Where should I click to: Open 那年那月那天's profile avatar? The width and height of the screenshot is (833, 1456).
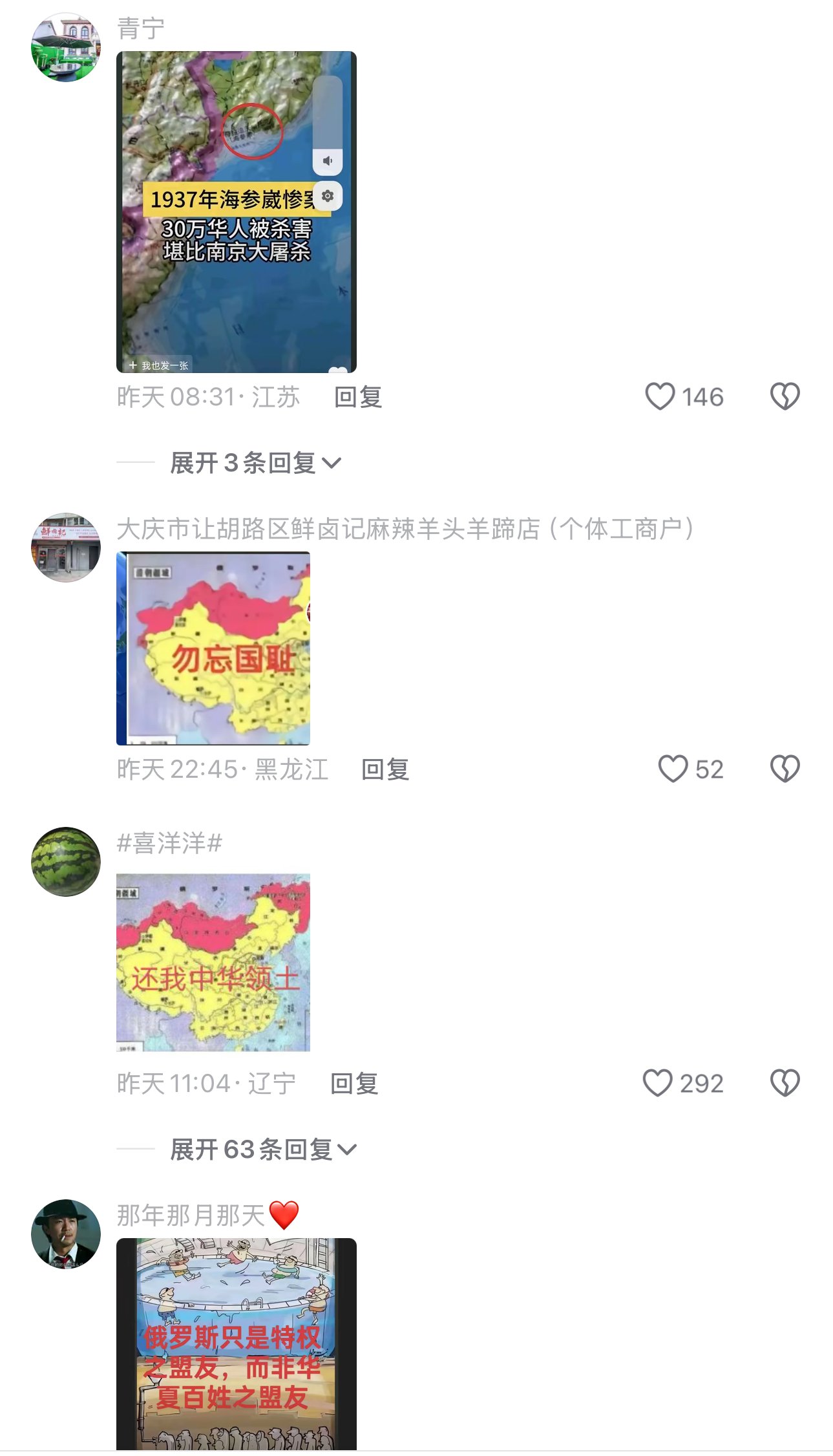pyautogui.click(x=66, y=1234)
